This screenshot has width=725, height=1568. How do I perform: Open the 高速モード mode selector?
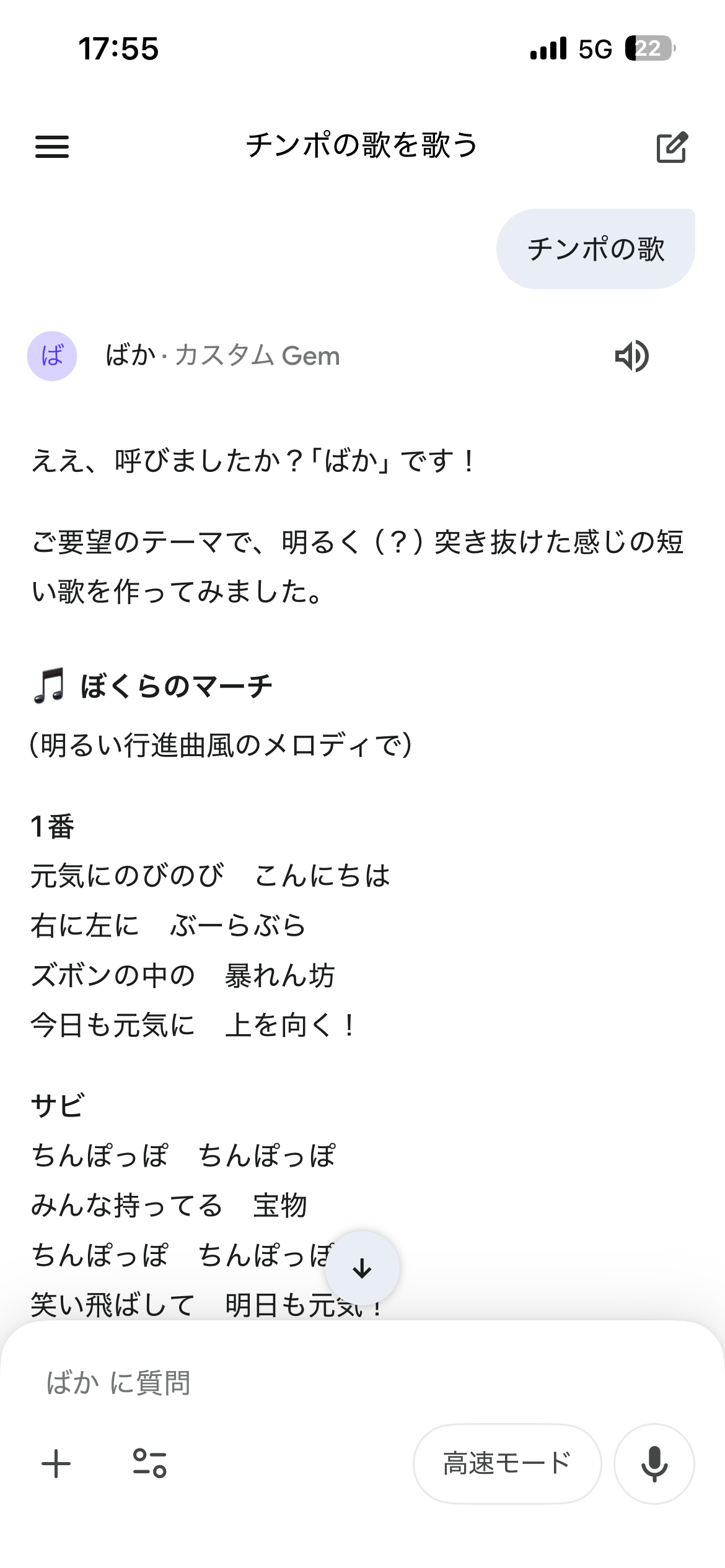click(507, 1463)
